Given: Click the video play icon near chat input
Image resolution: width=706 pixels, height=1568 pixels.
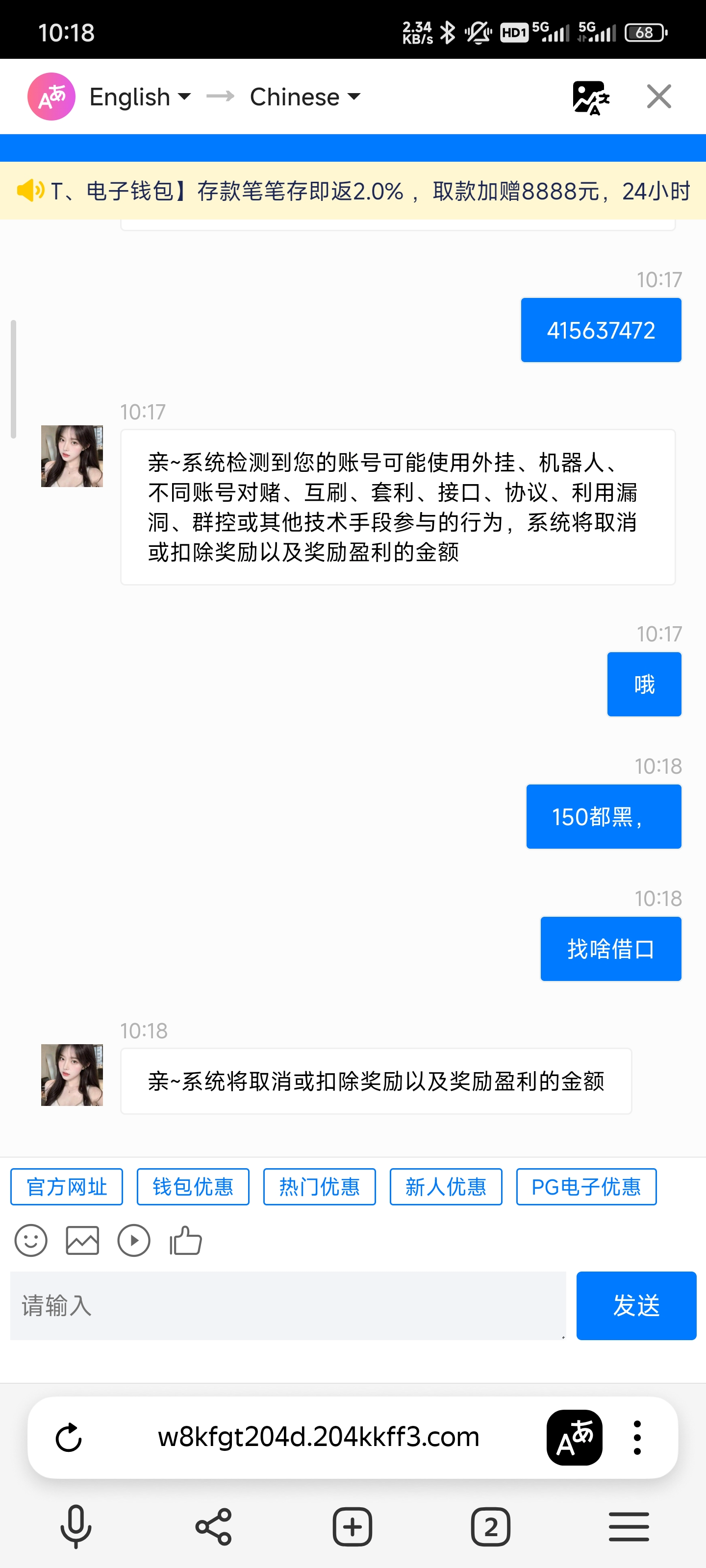Looking at the screenshot, I should (x=134, y=1241).
